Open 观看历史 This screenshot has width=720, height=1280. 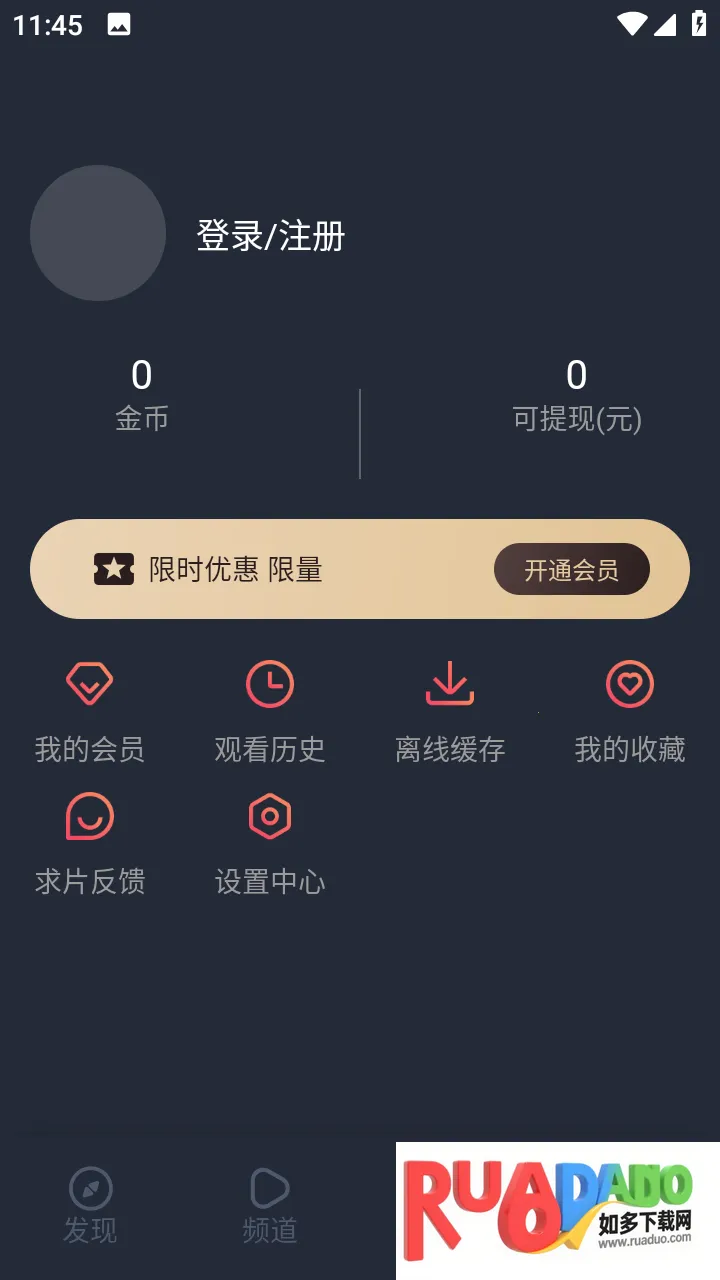tap(270, 712)
